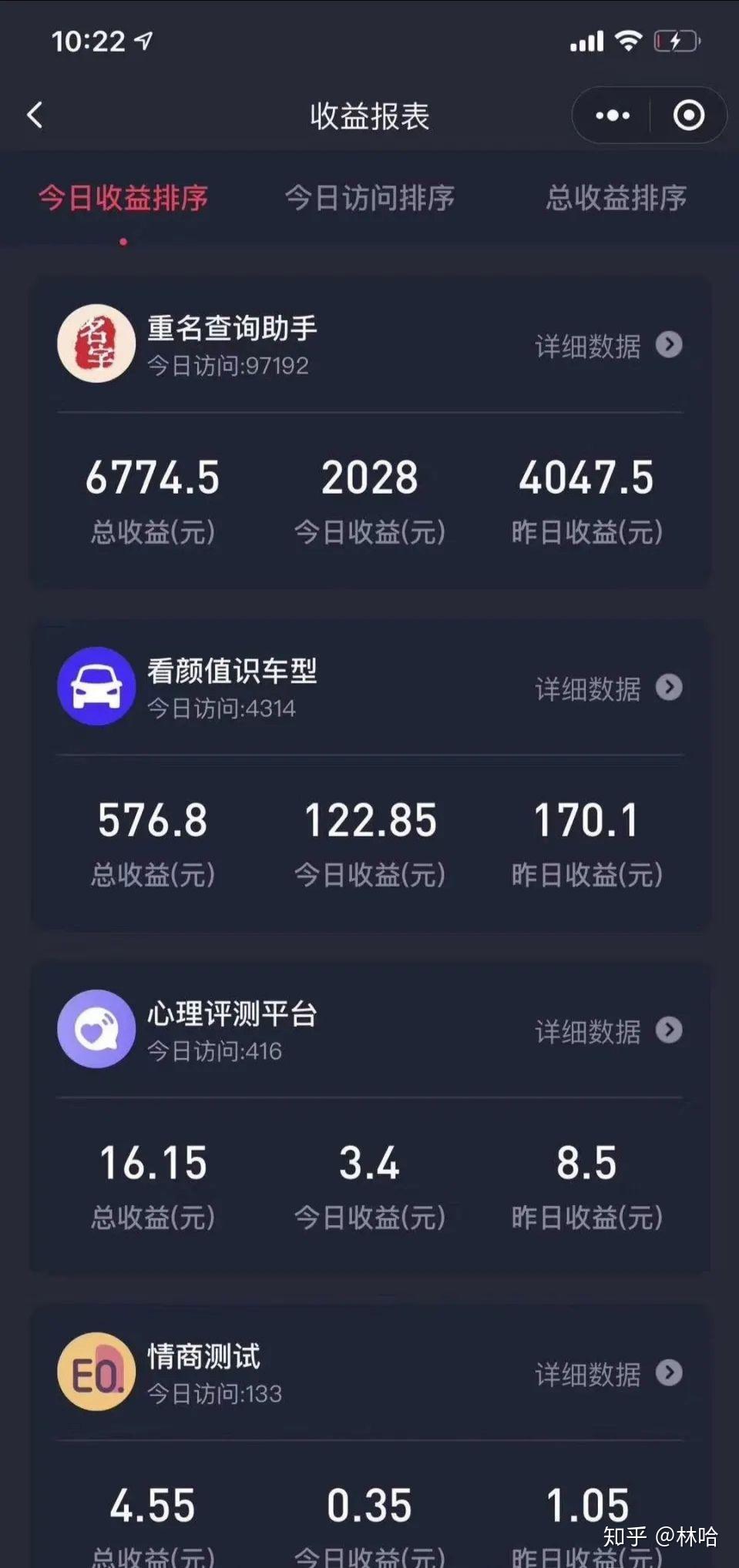This screenshot has height=1568, width=739.
Task: Open the 心理评测平台 heart chat icon
Action: [96, 1029]
